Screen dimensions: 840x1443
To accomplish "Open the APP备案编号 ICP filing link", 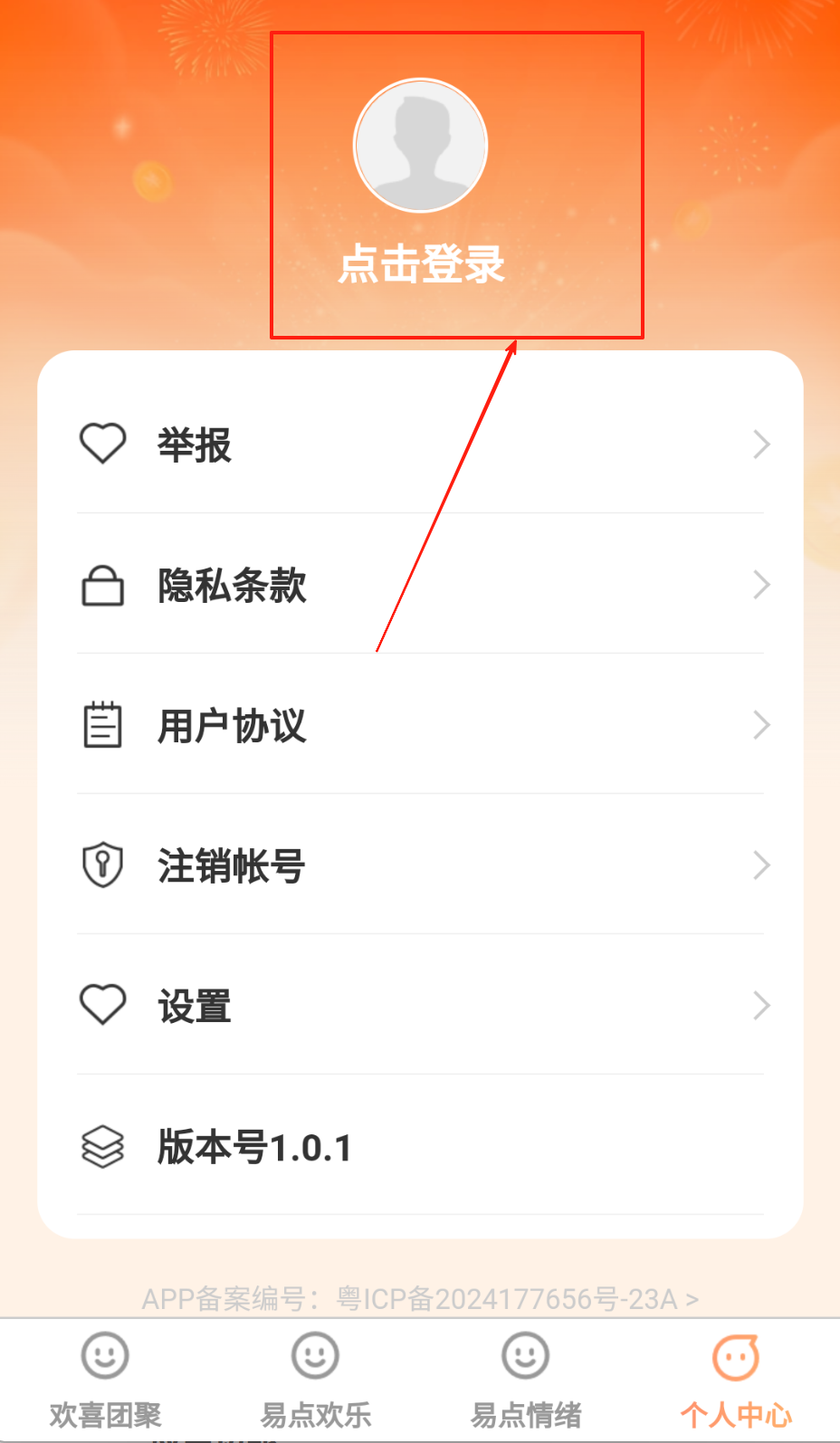I will click(x=420, y=1299).
